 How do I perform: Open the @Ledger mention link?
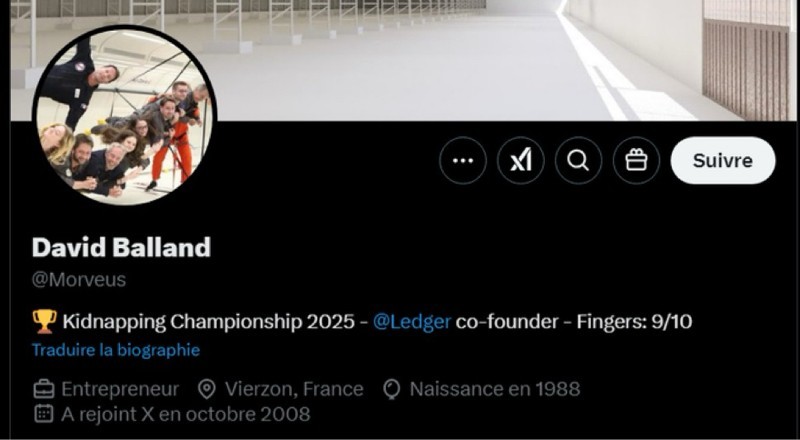coord(412,321)
